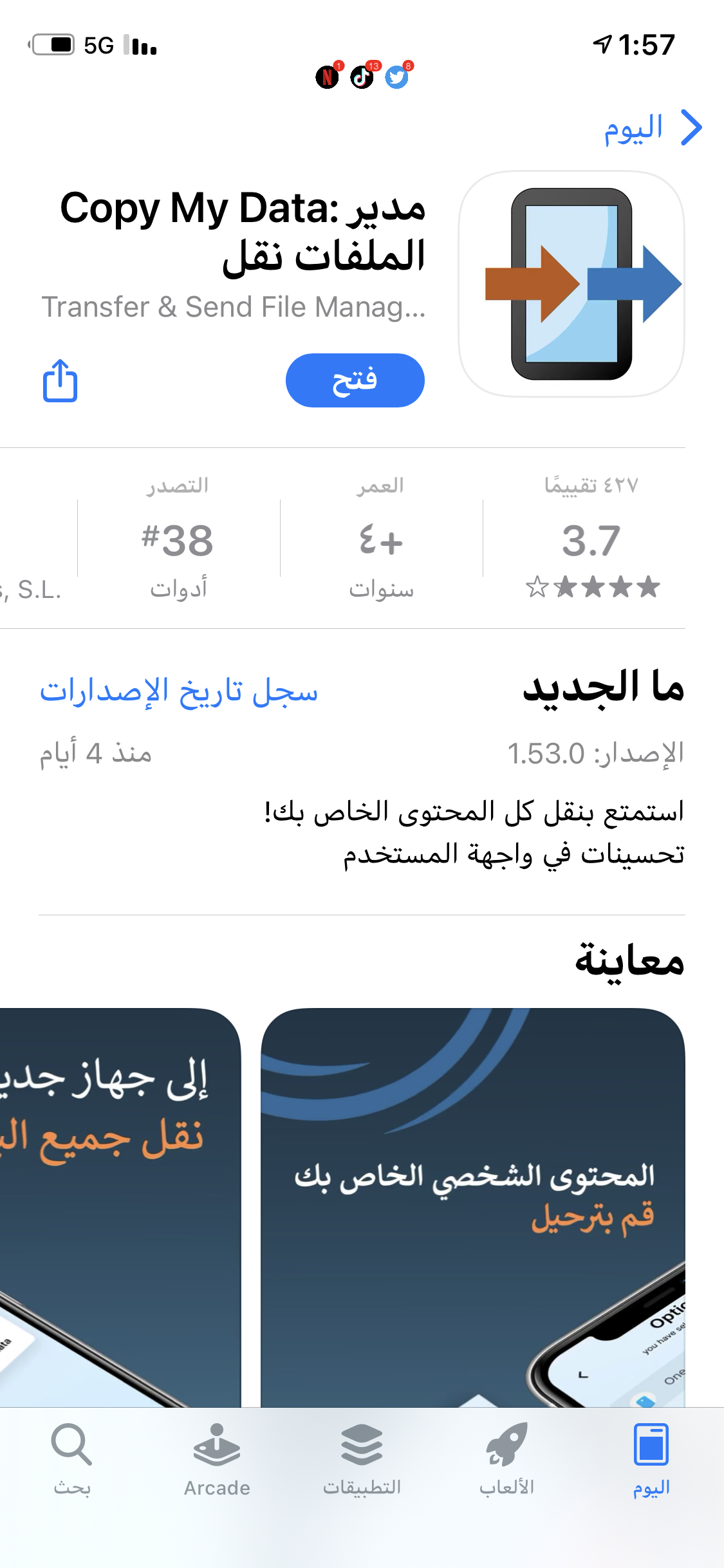This screenshot has height=1568, width=724.
Task: Select the اليوم tab in bottom bar
Action: [651, 1460]
